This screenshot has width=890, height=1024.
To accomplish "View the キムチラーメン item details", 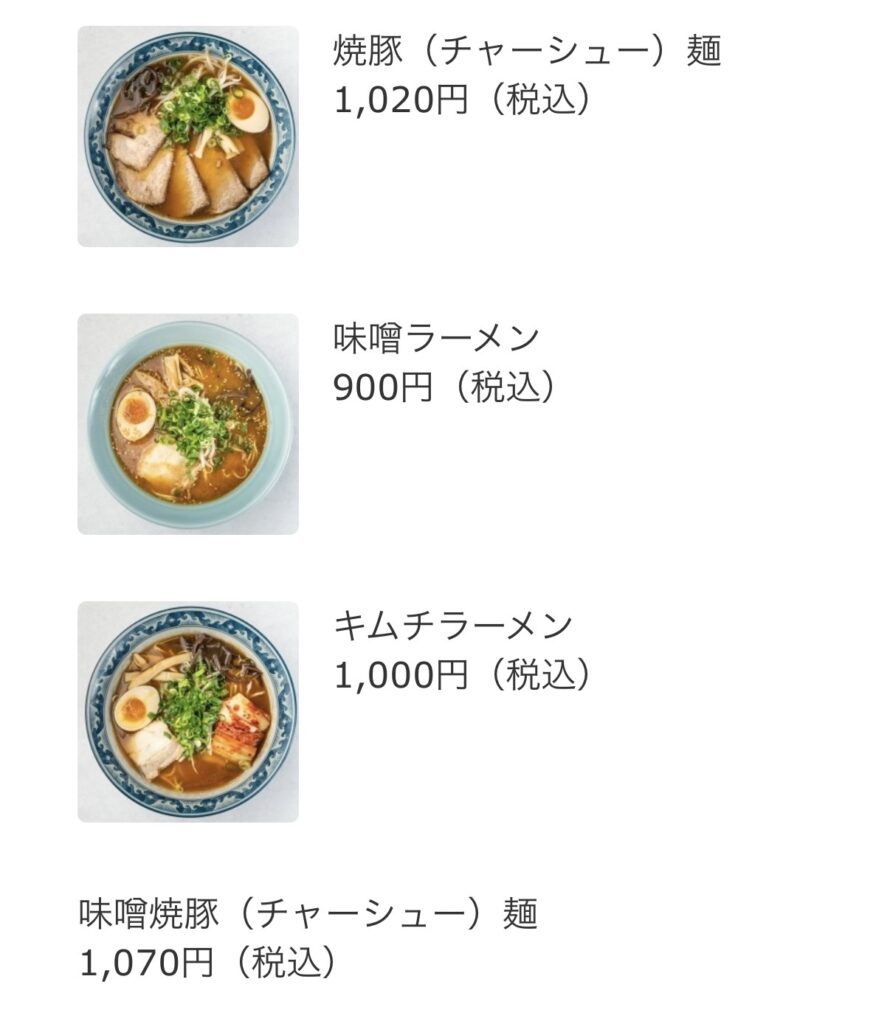I will pyautogui.click(x=452, y=627).
